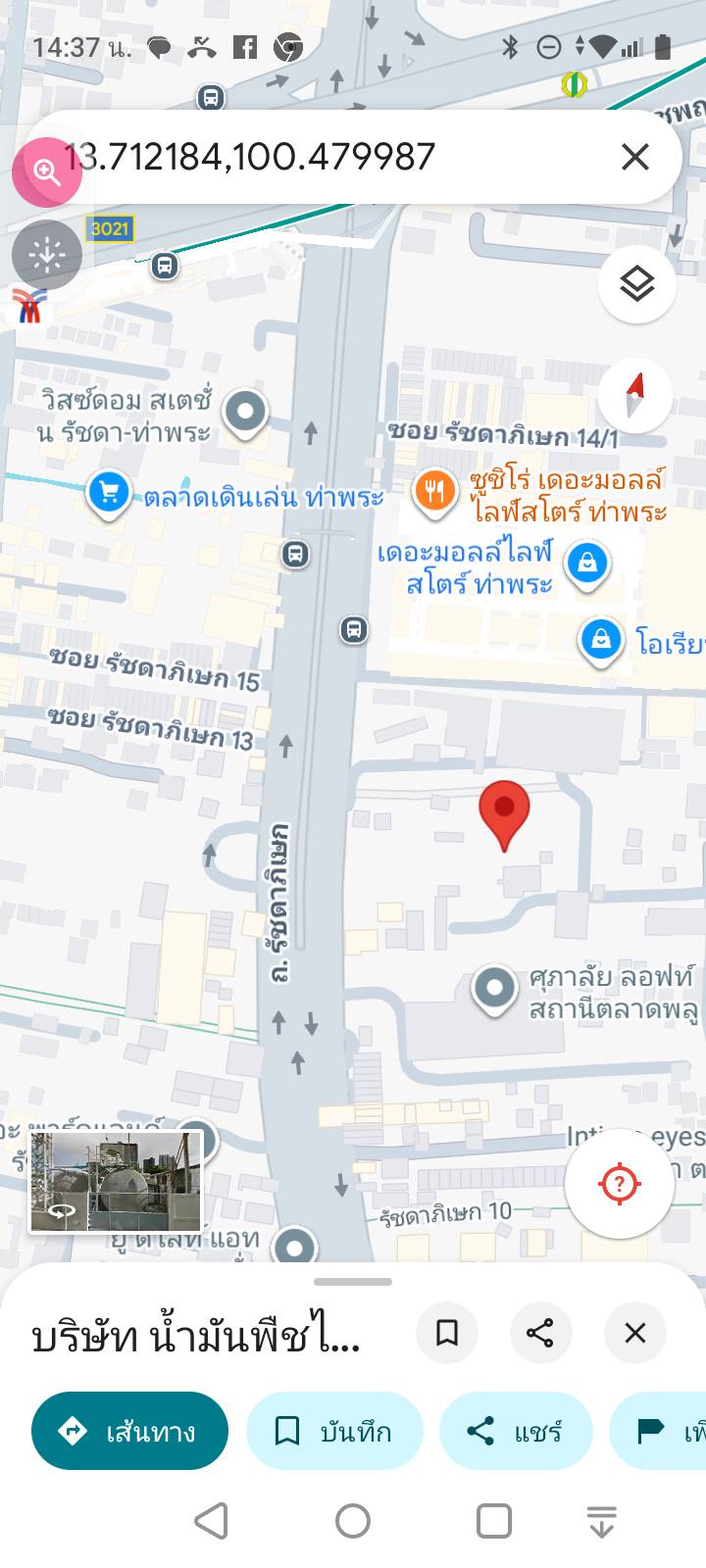
Task: Tap the แชร์ chip to share
Action: pos(516,1431)
